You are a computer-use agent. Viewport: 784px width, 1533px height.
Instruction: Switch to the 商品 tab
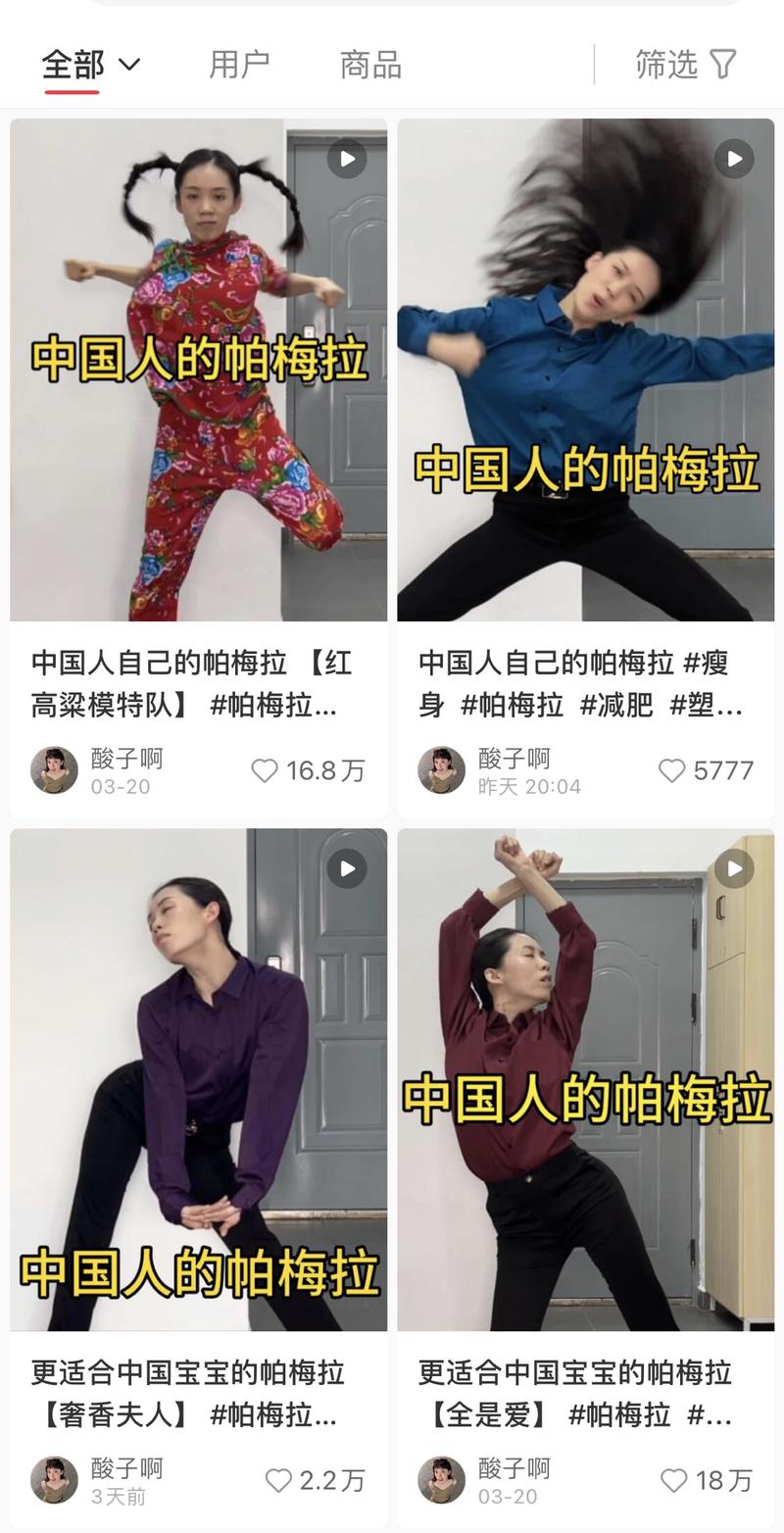[x=367, y=62]
